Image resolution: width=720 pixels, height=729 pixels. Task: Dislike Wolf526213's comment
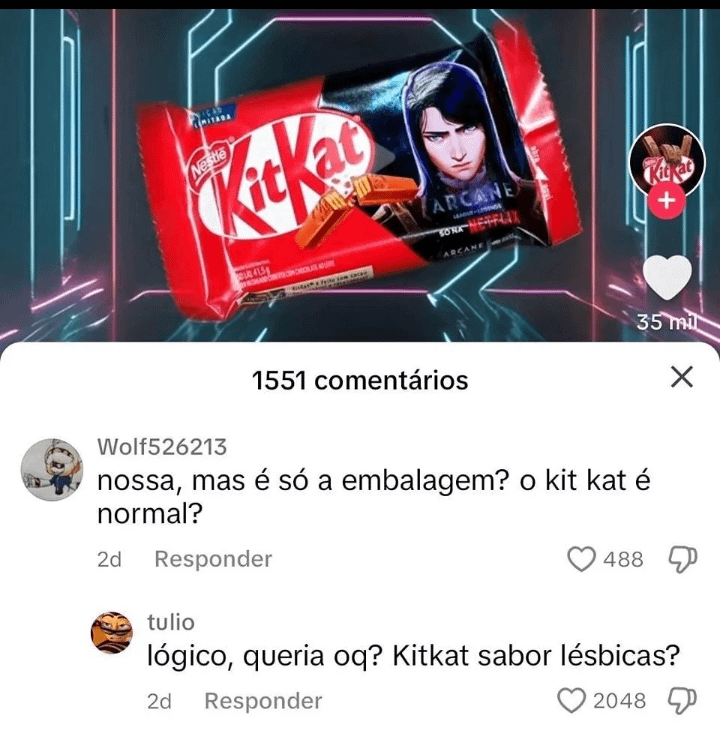click(681, 559)
